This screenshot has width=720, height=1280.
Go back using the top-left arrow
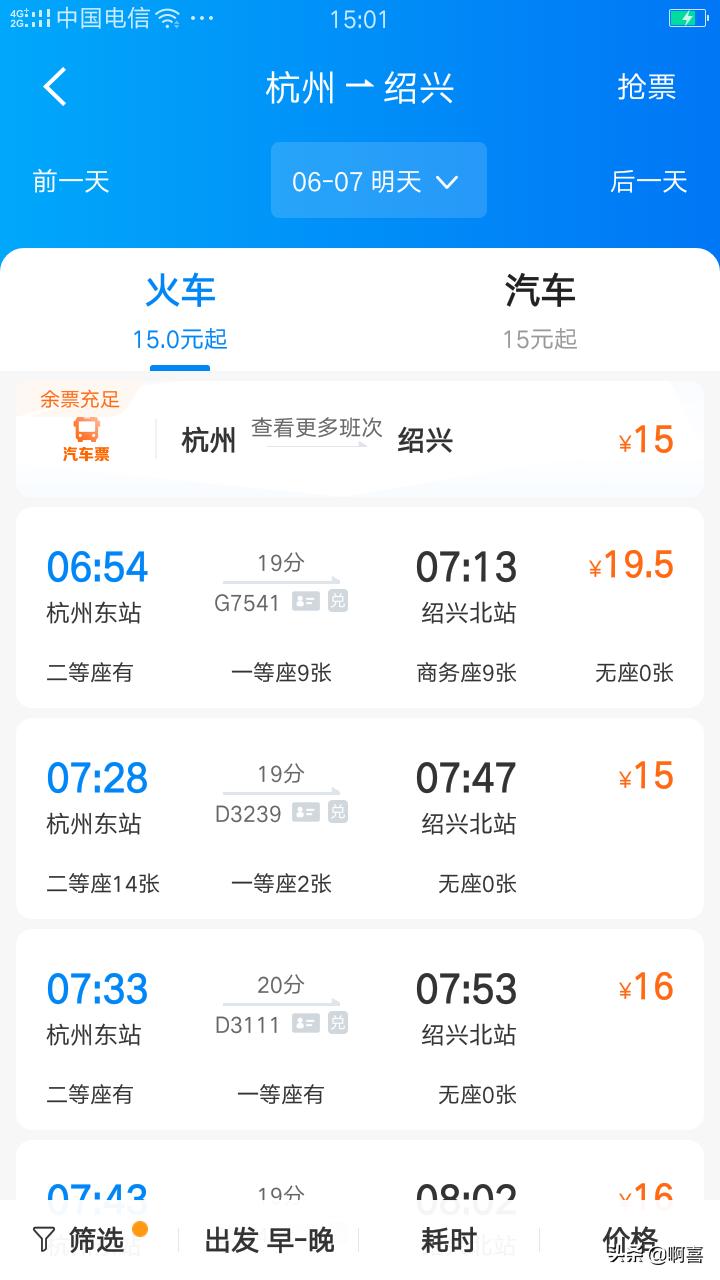pyautogui.click(x=55, y=87)
